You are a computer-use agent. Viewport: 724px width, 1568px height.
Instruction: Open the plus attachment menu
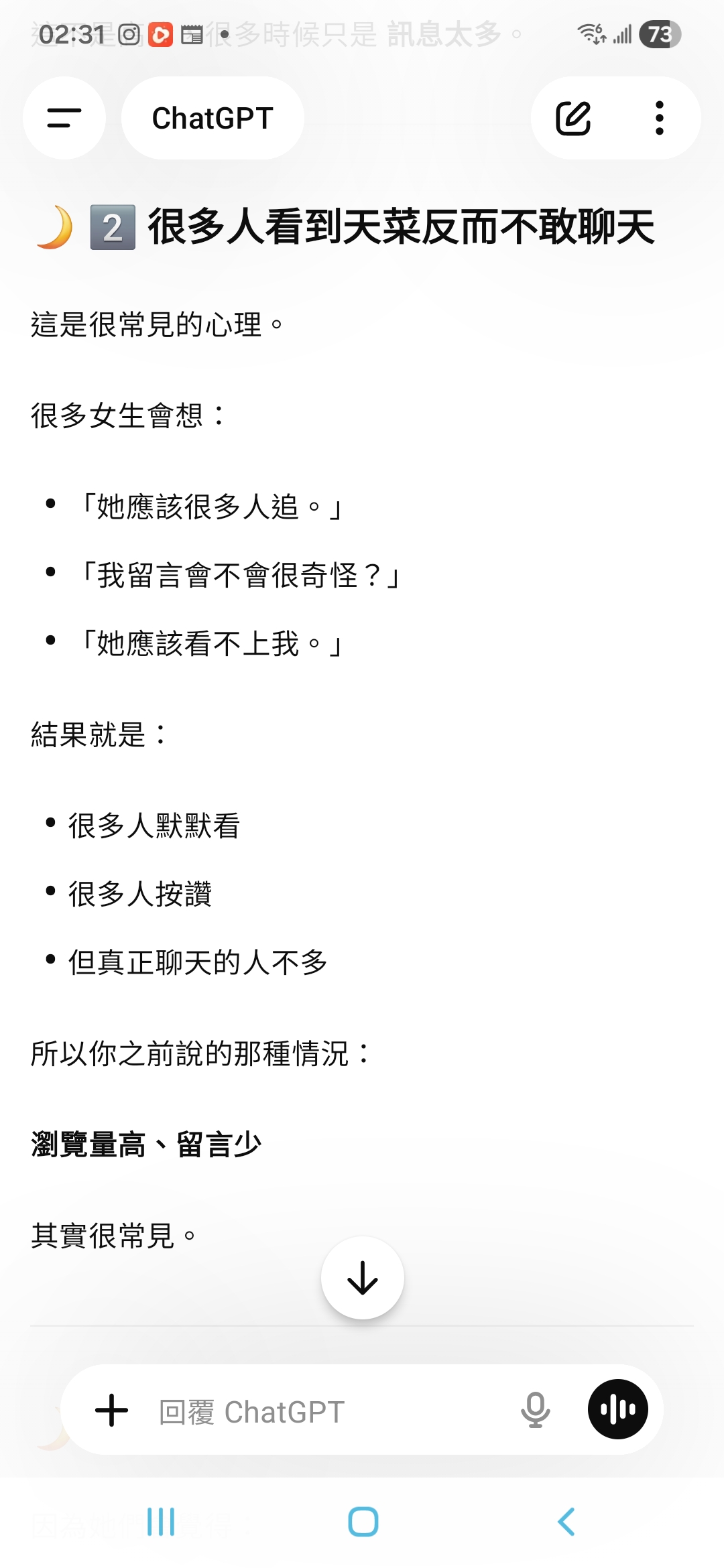112,1411
